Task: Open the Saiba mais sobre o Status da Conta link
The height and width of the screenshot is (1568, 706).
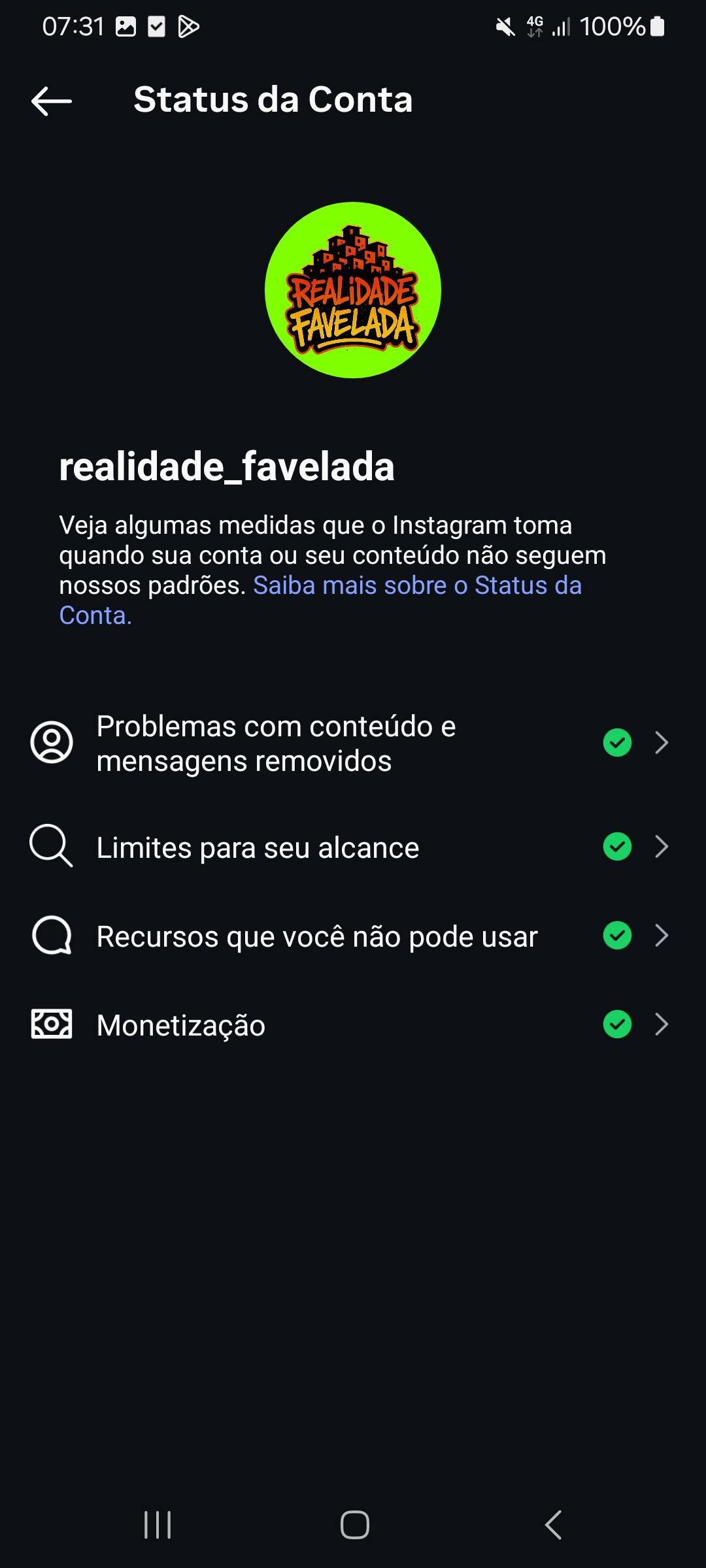Action: click(x=417, y=586)
